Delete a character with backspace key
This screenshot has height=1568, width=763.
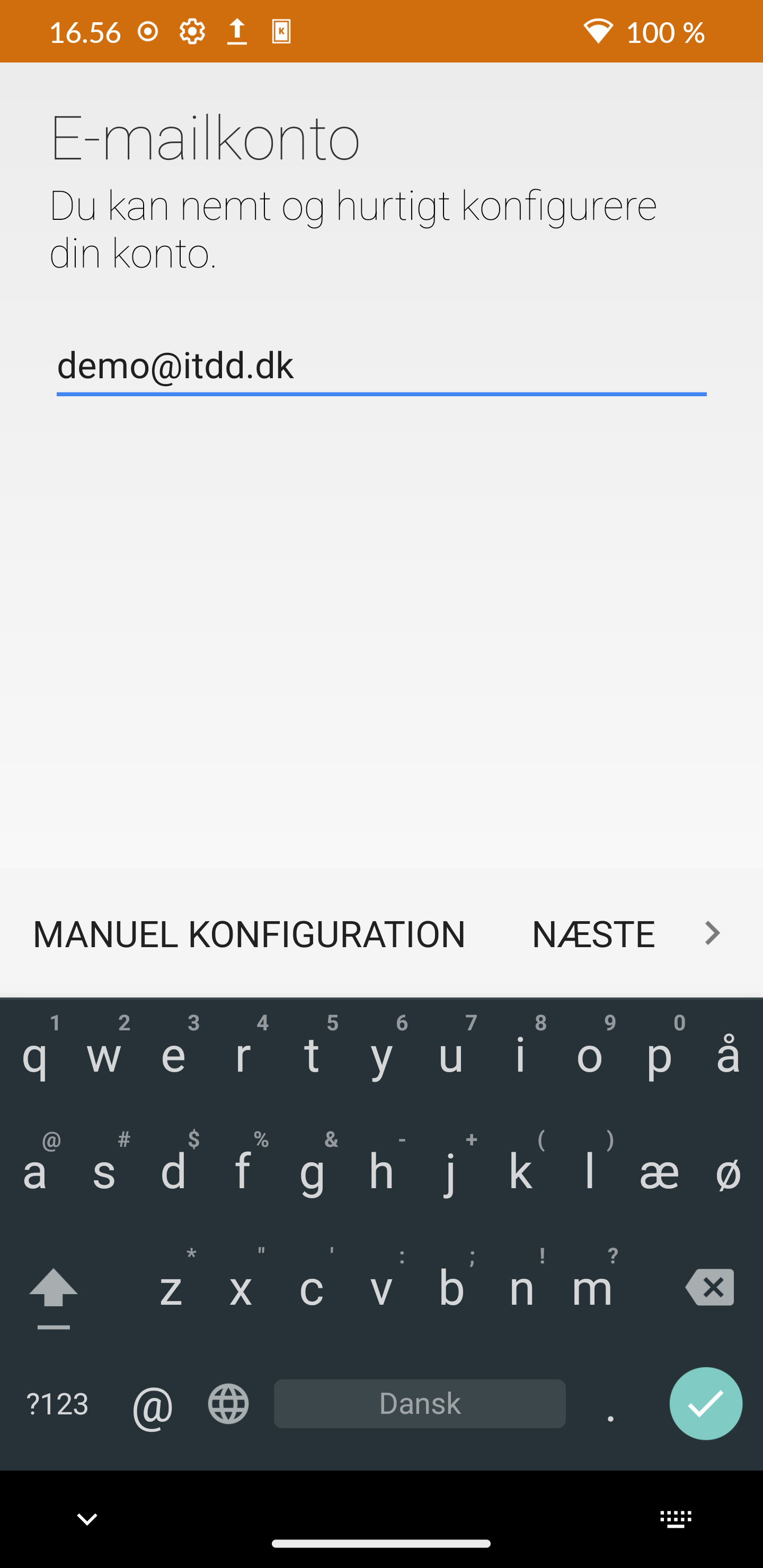(709, 1287)
